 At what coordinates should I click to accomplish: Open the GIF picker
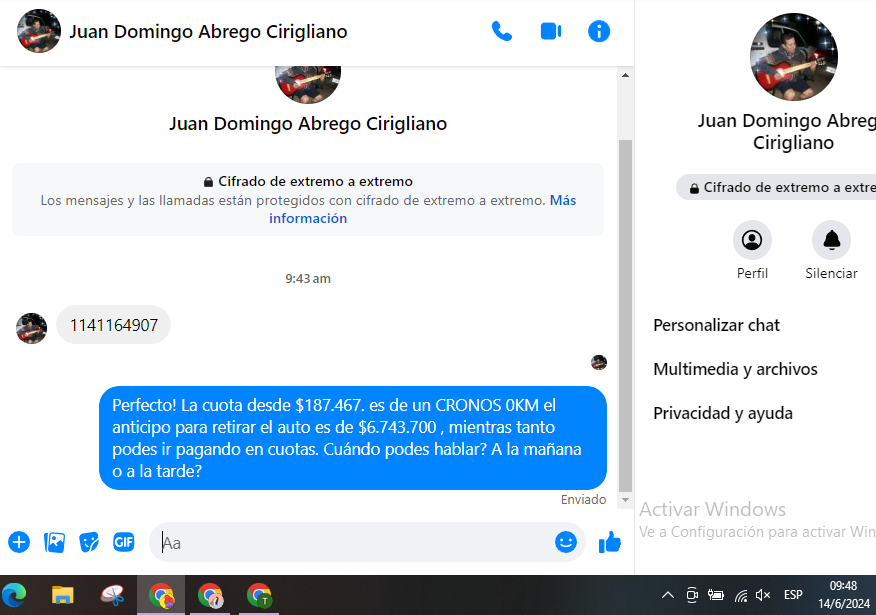(x=124, y=542)
